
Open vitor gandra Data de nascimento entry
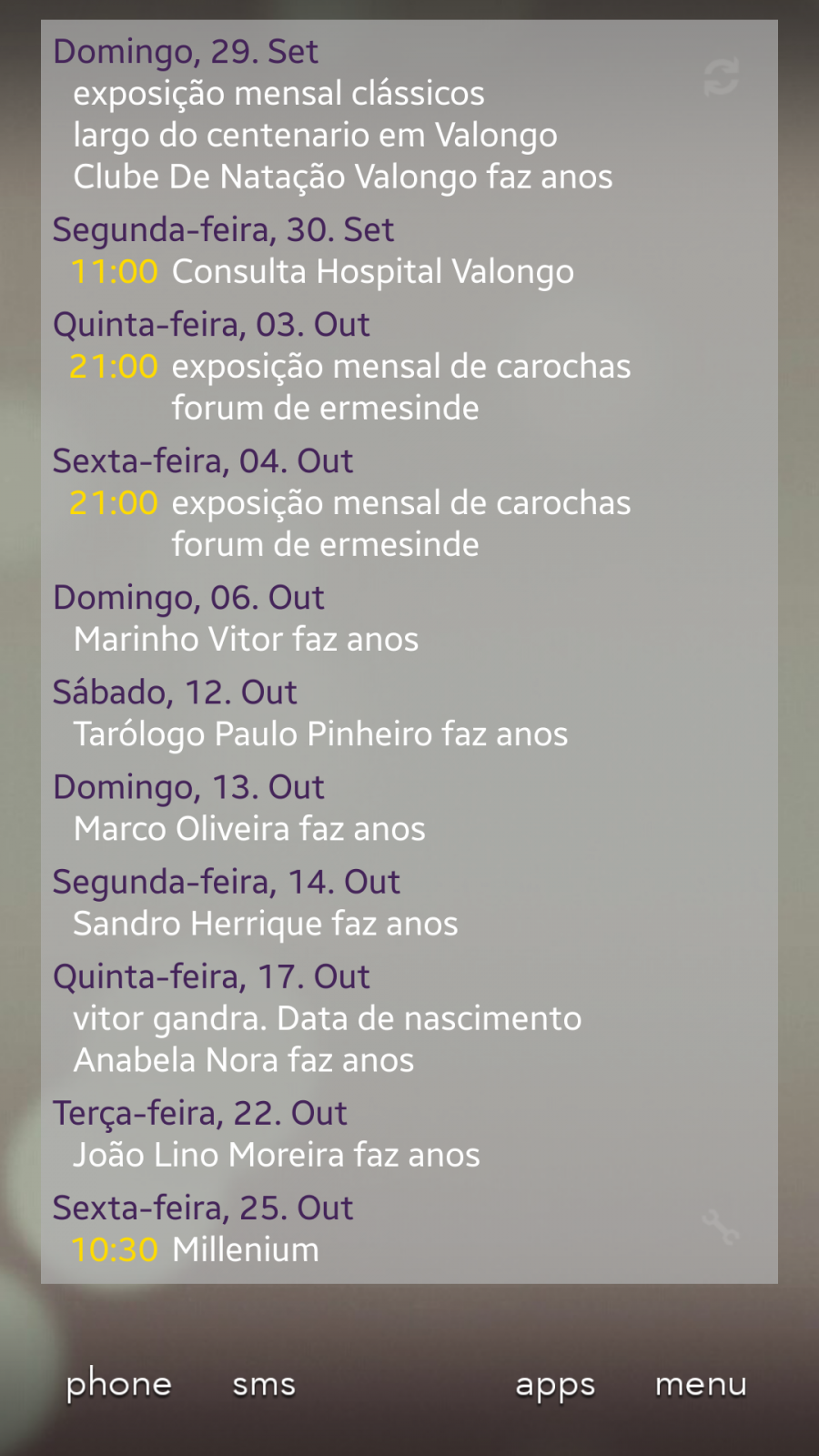328,1017
